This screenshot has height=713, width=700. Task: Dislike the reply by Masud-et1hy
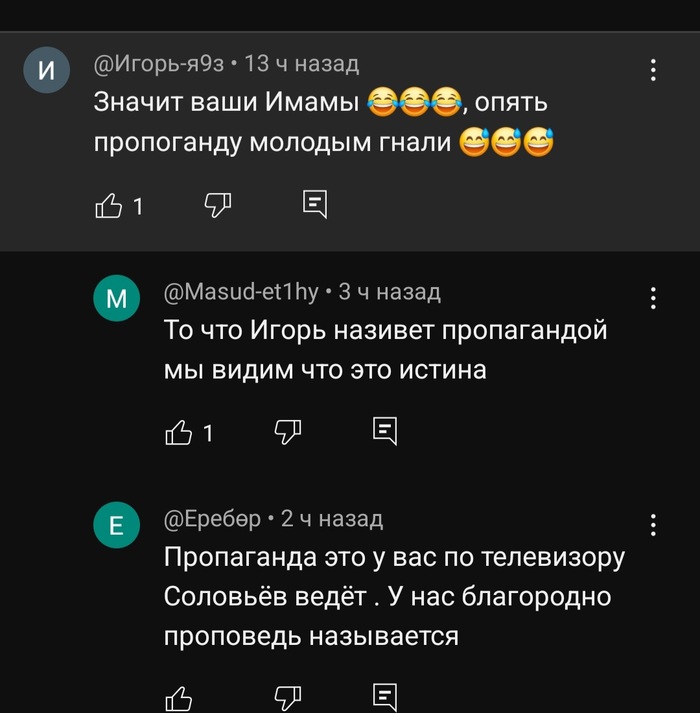pos(288,431)
